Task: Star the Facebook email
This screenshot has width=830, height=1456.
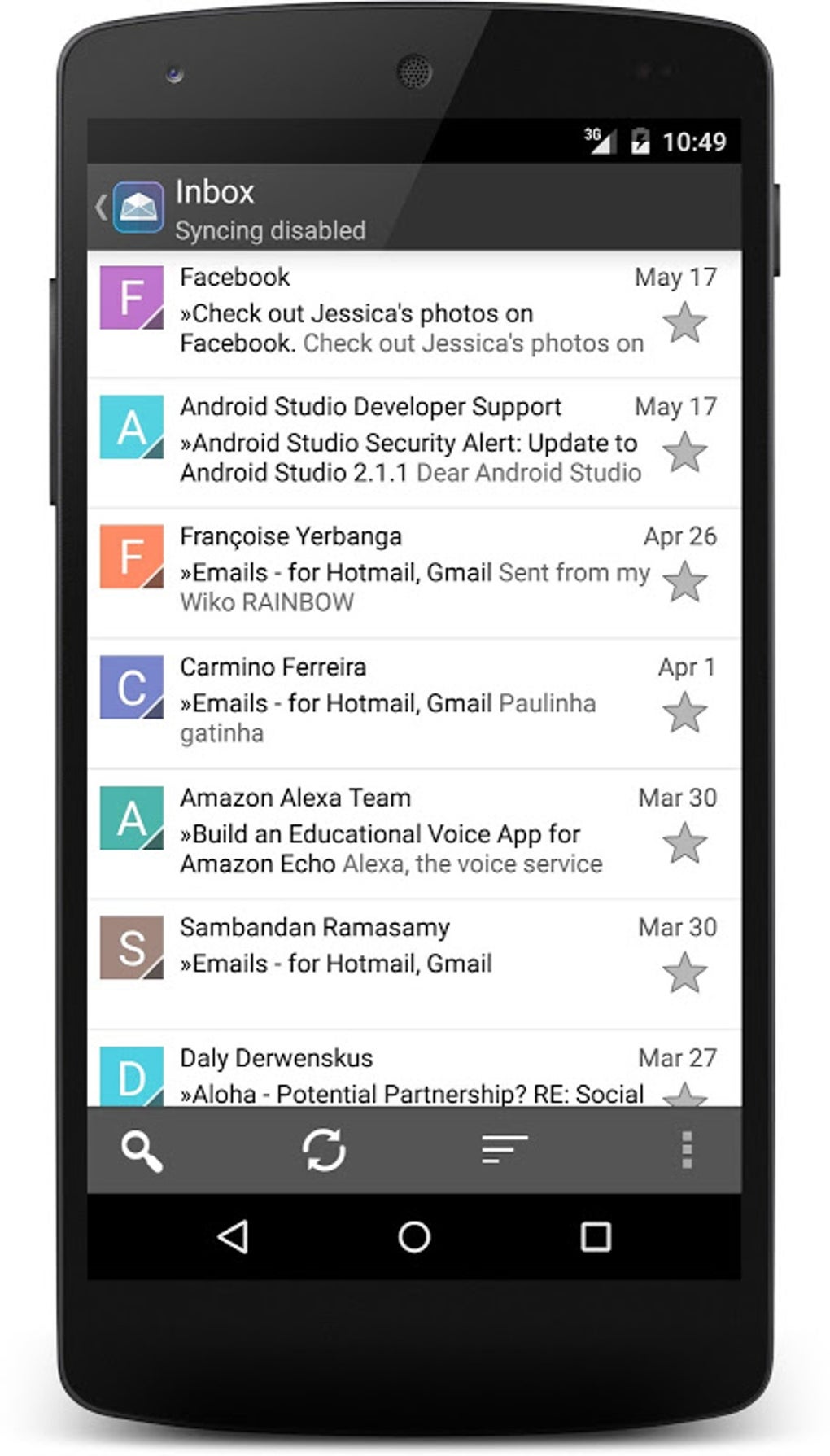Action: click(x=684, y=322)
